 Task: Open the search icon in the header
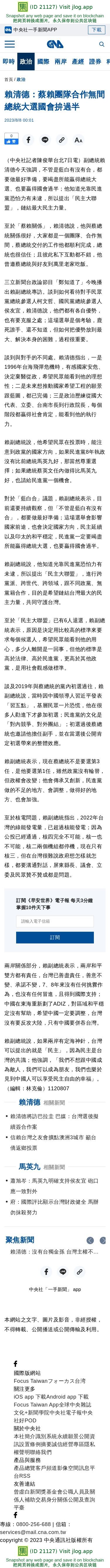pos(101,45)
